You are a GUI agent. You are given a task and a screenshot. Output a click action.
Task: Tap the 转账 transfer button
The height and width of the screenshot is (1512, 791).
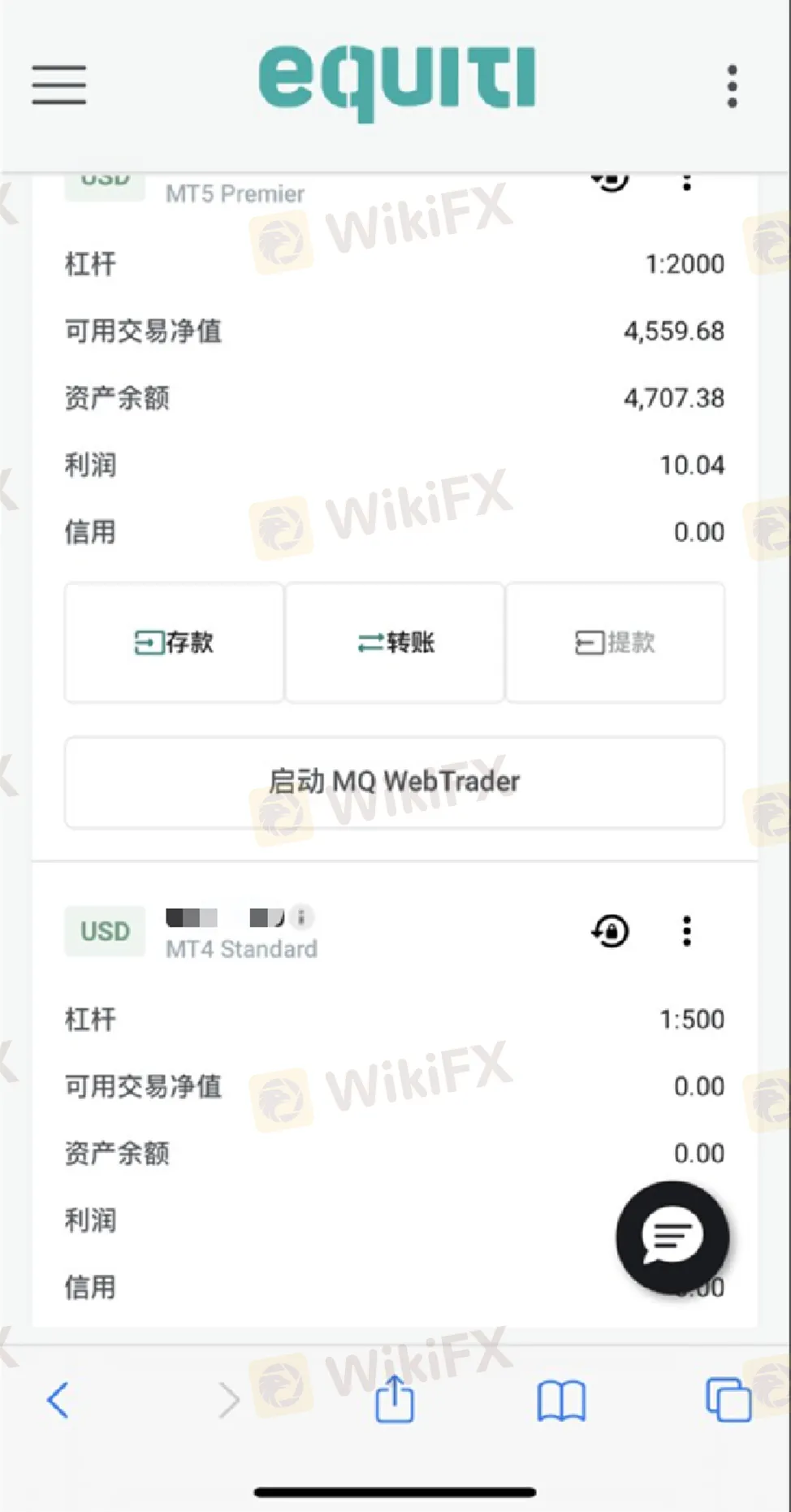395,642
